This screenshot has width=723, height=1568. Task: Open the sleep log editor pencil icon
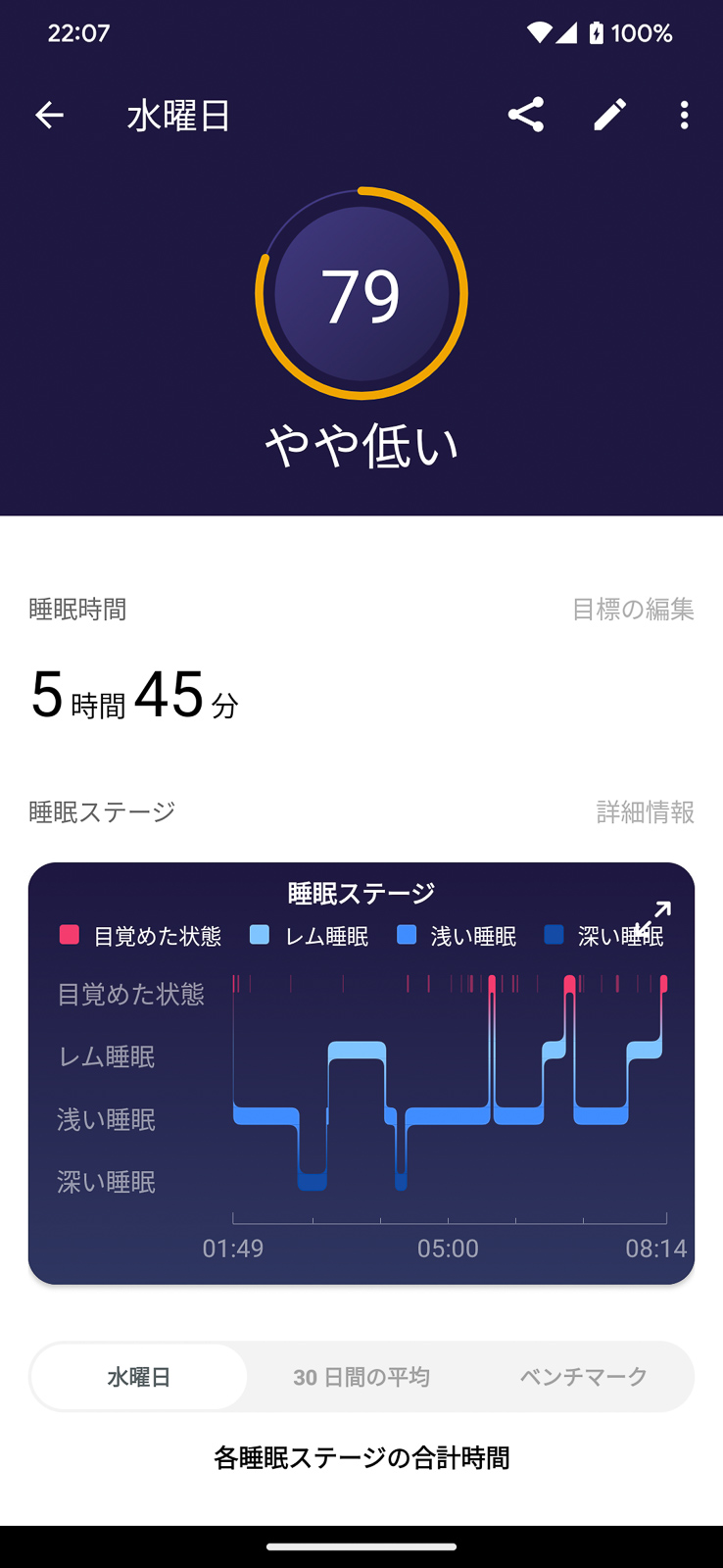[608, 115]
